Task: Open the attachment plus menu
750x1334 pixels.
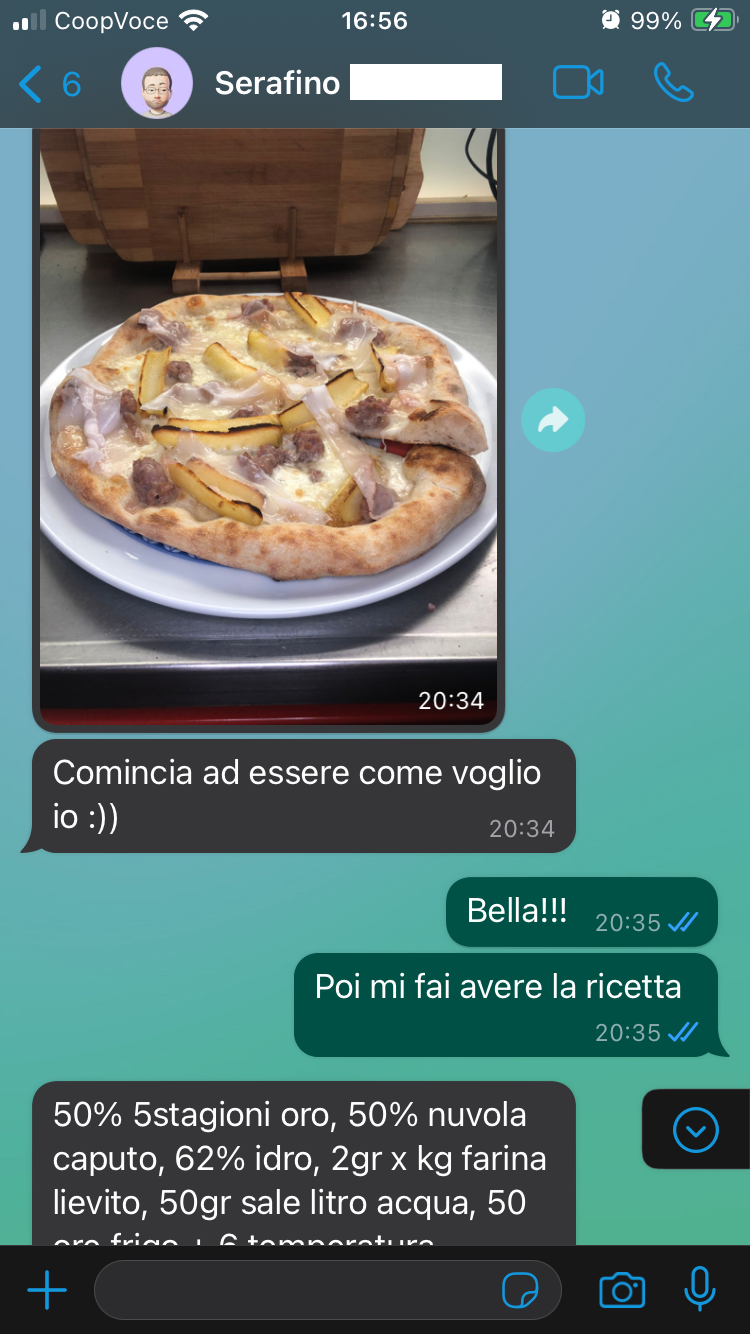Action: tap(47, 1291)
